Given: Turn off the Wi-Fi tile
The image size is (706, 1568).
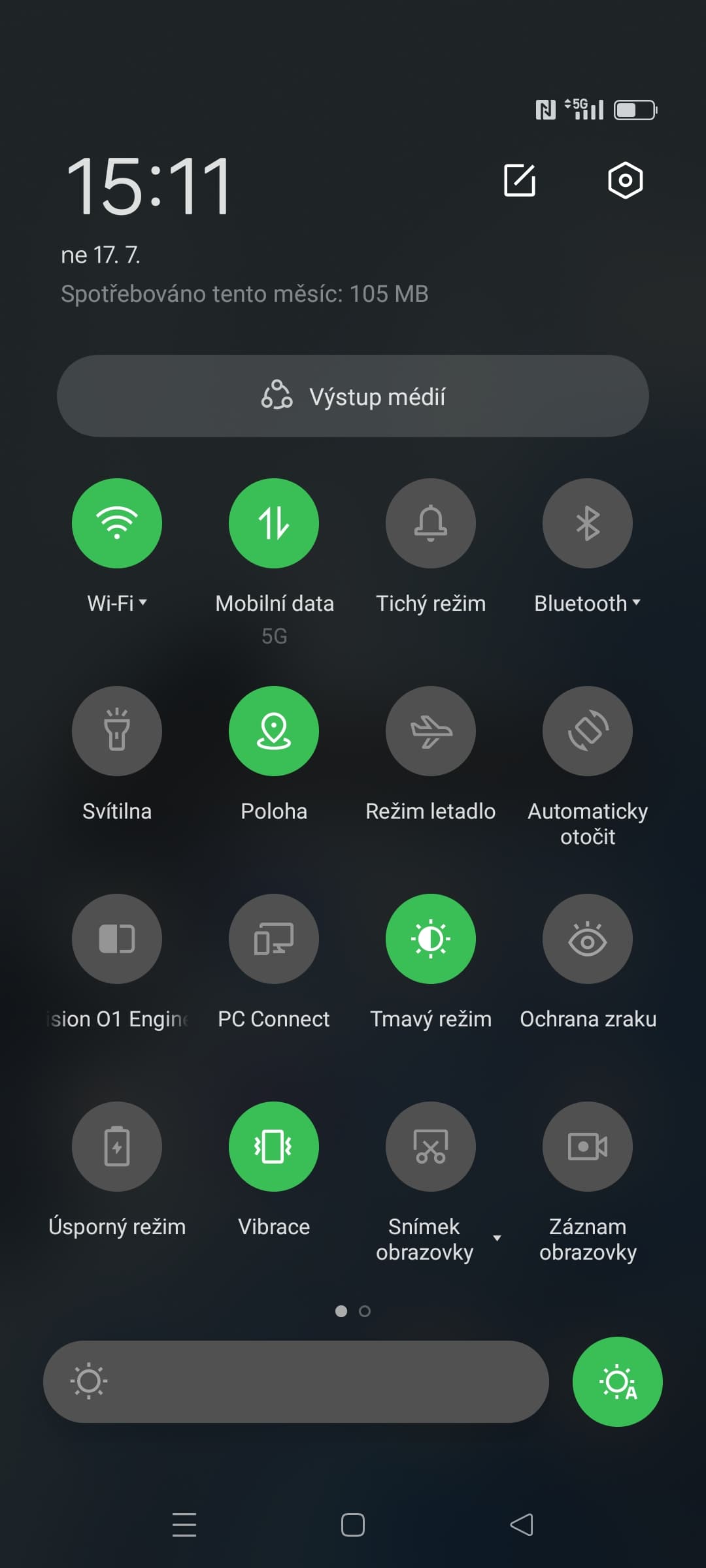Looking at the screenshot, I should coord(117,523).
